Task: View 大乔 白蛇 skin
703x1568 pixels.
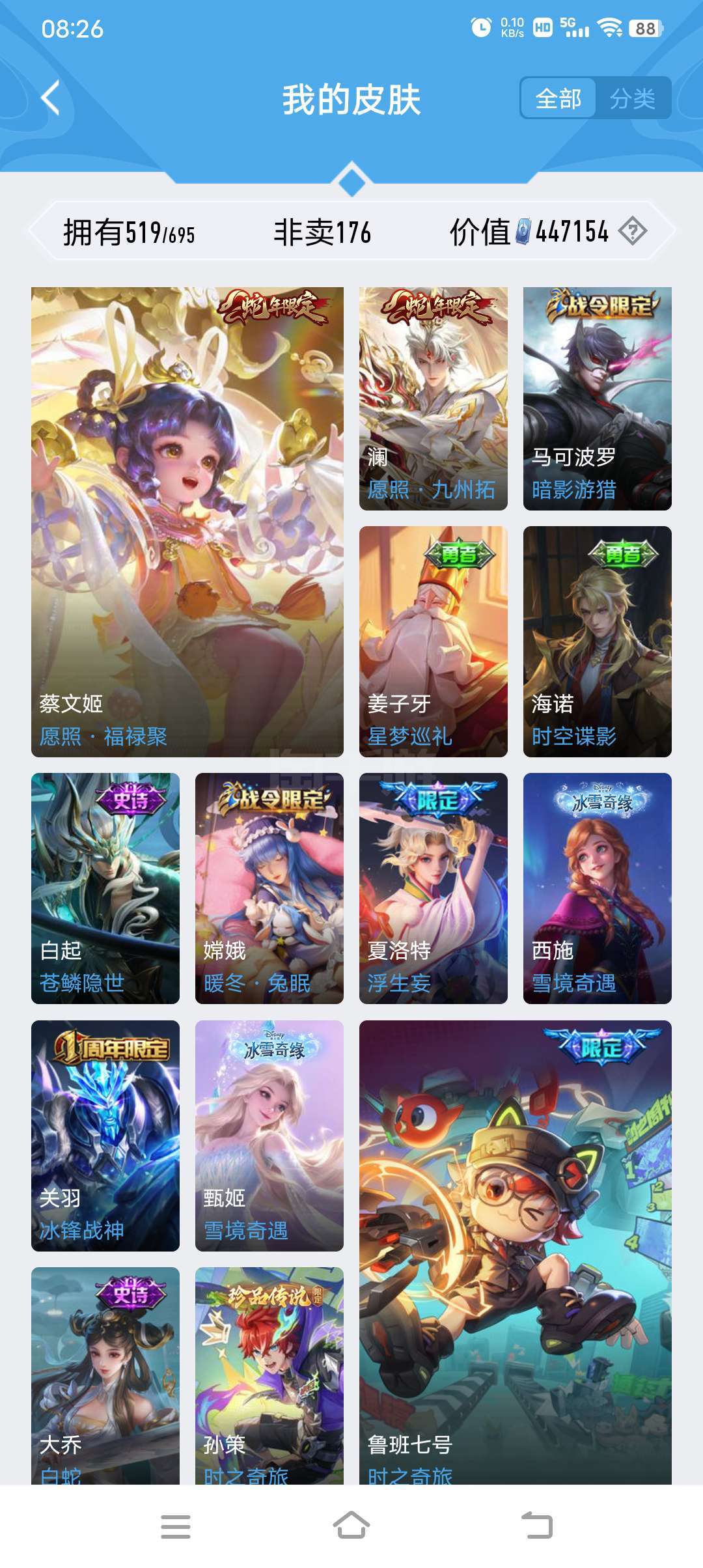Action: pyautogui.click(x=105, y=1375)
